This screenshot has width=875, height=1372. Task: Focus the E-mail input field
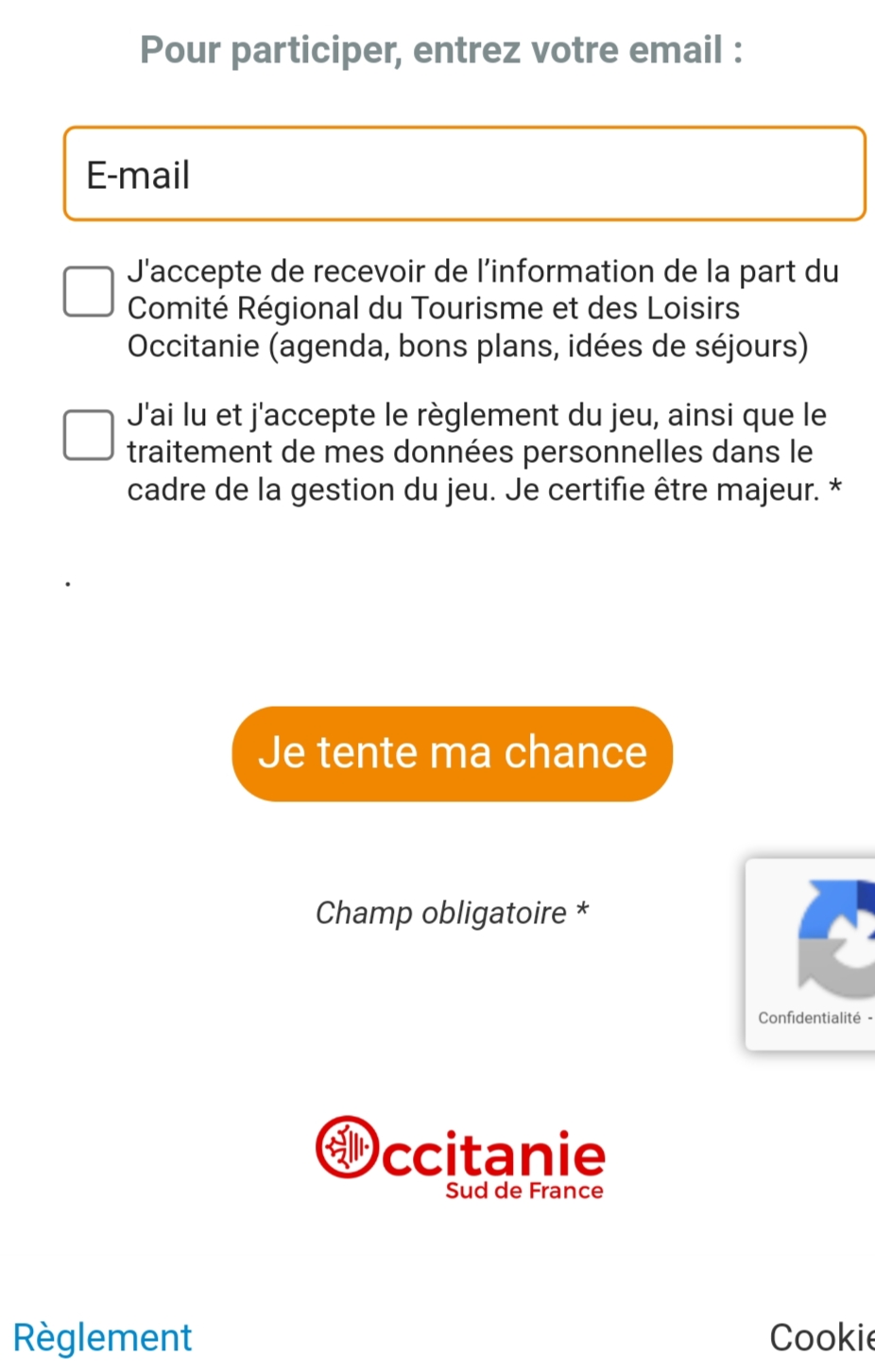click(463, 175)
